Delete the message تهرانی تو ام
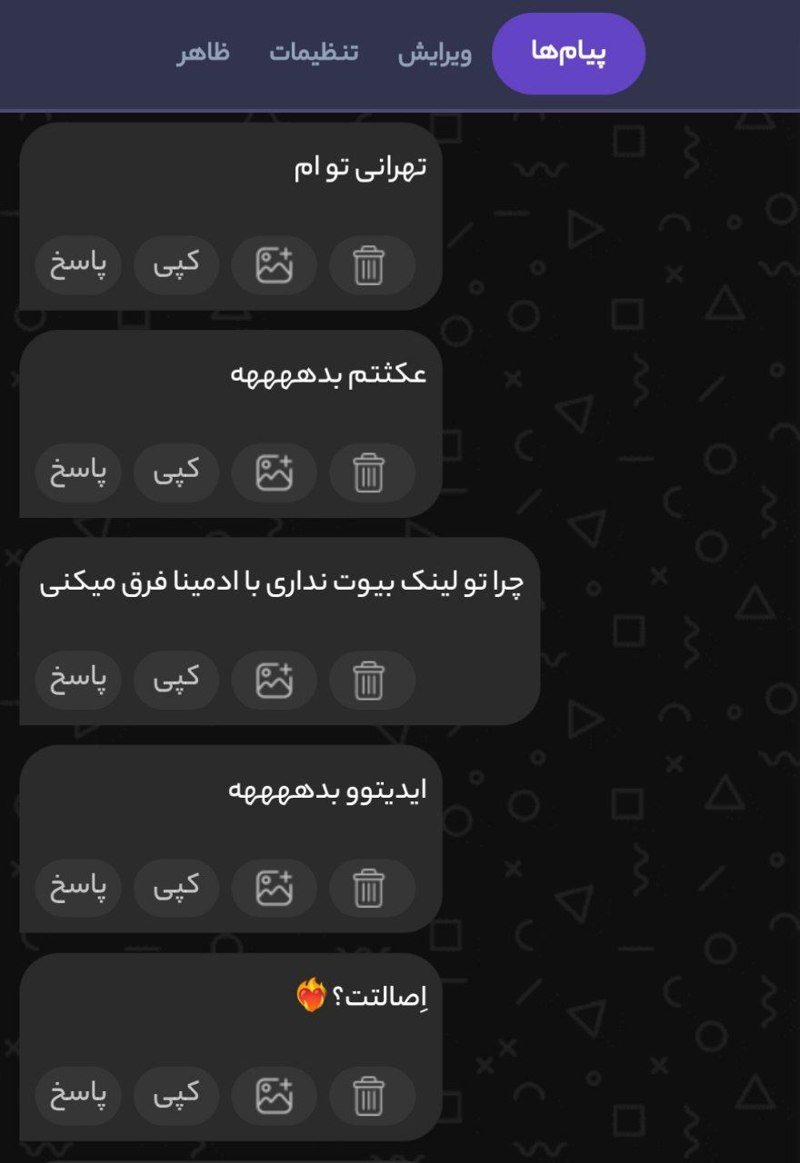The image size is (800, 1163). point(370,266)
